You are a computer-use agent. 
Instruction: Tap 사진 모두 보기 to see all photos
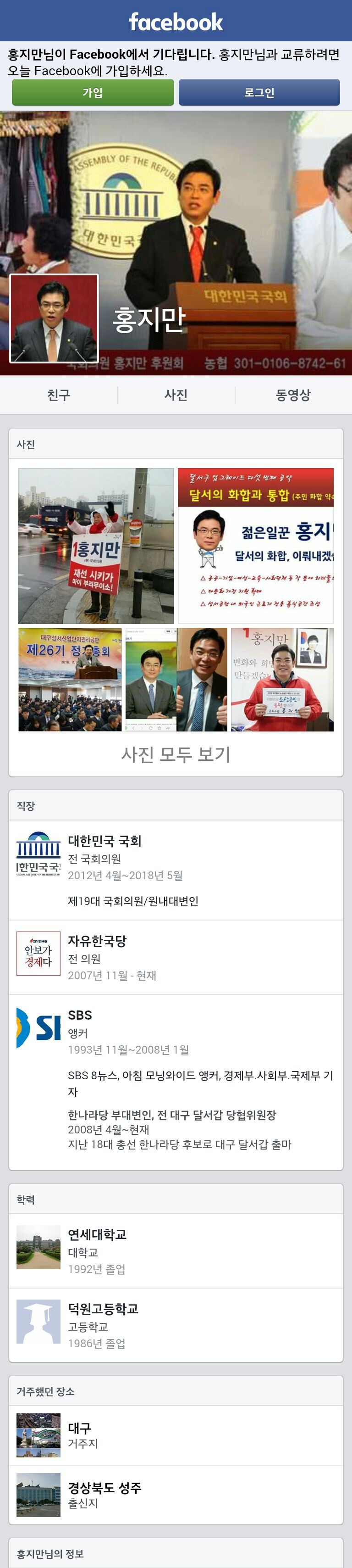tap(176, 755)
